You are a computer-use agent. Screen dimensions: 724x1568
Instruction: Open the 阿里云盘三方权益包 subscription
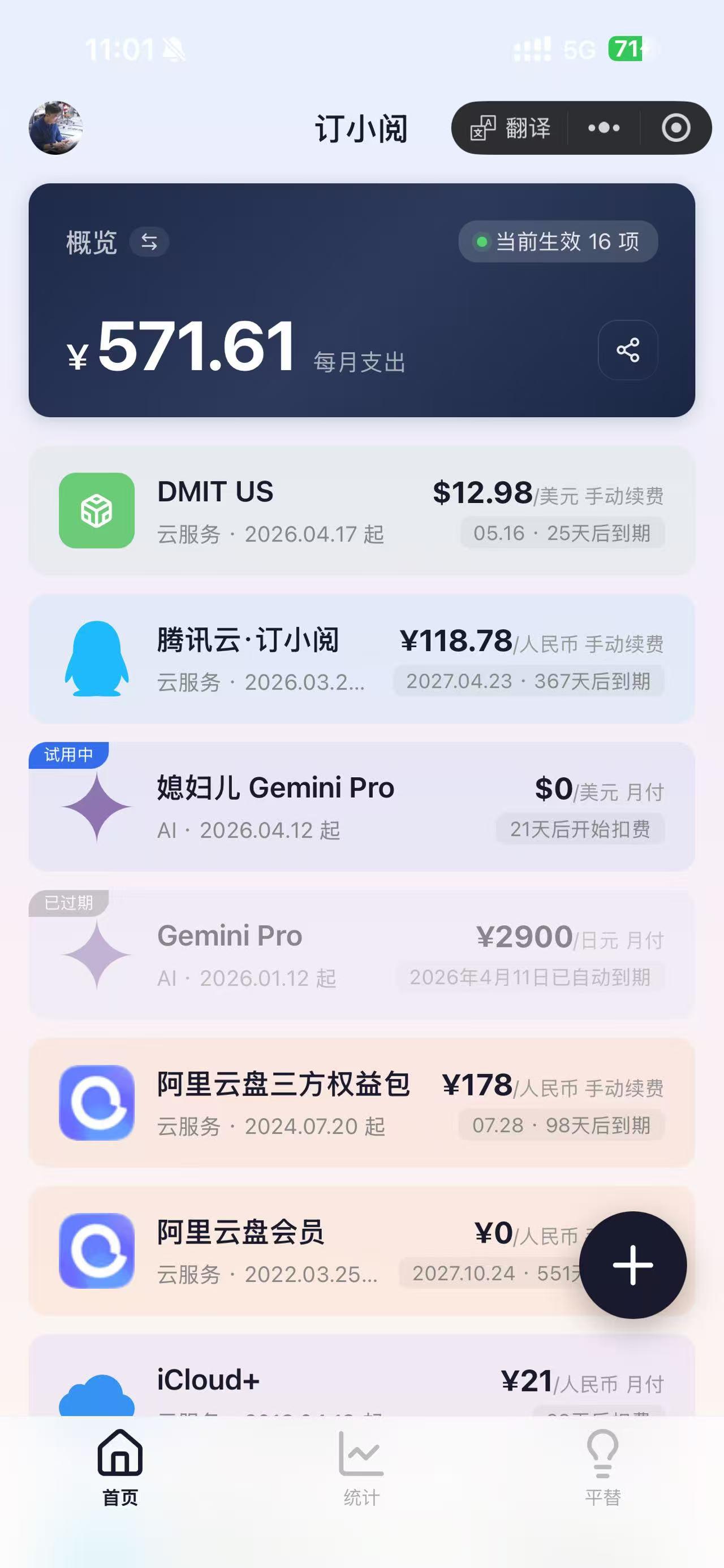point(361,1103)
